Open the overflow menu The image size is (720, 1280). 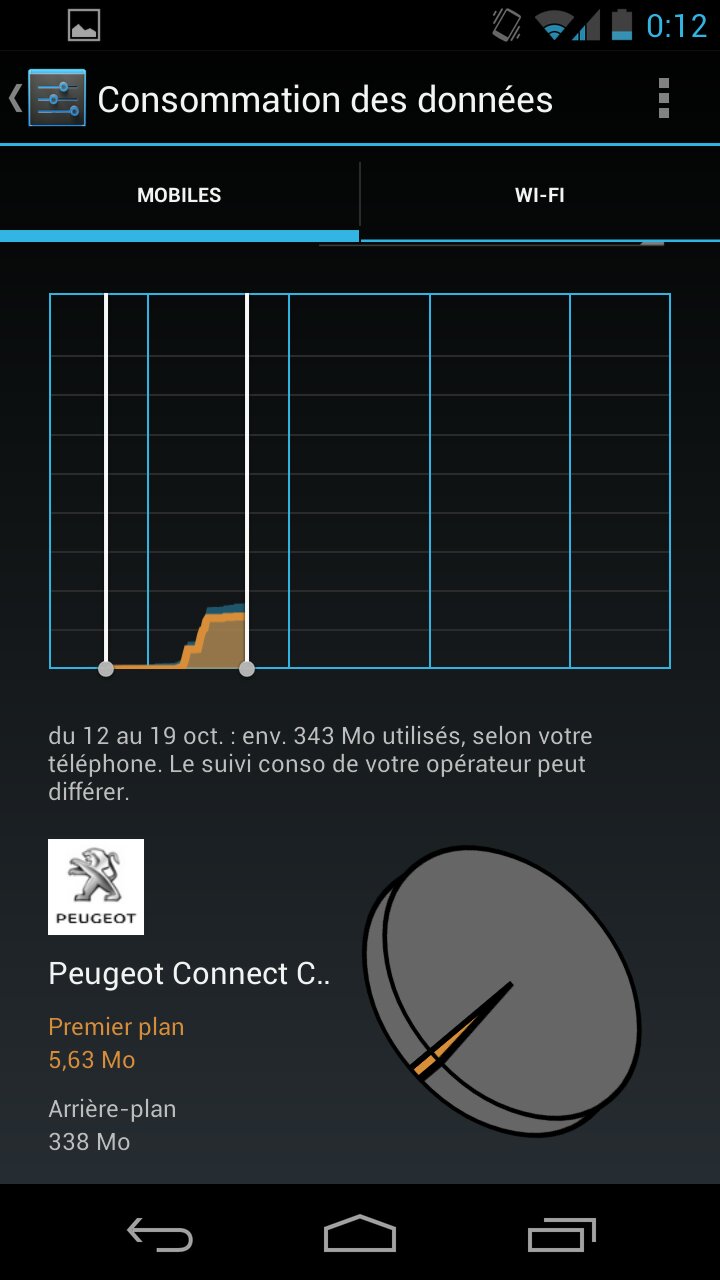tap(663, 99)
